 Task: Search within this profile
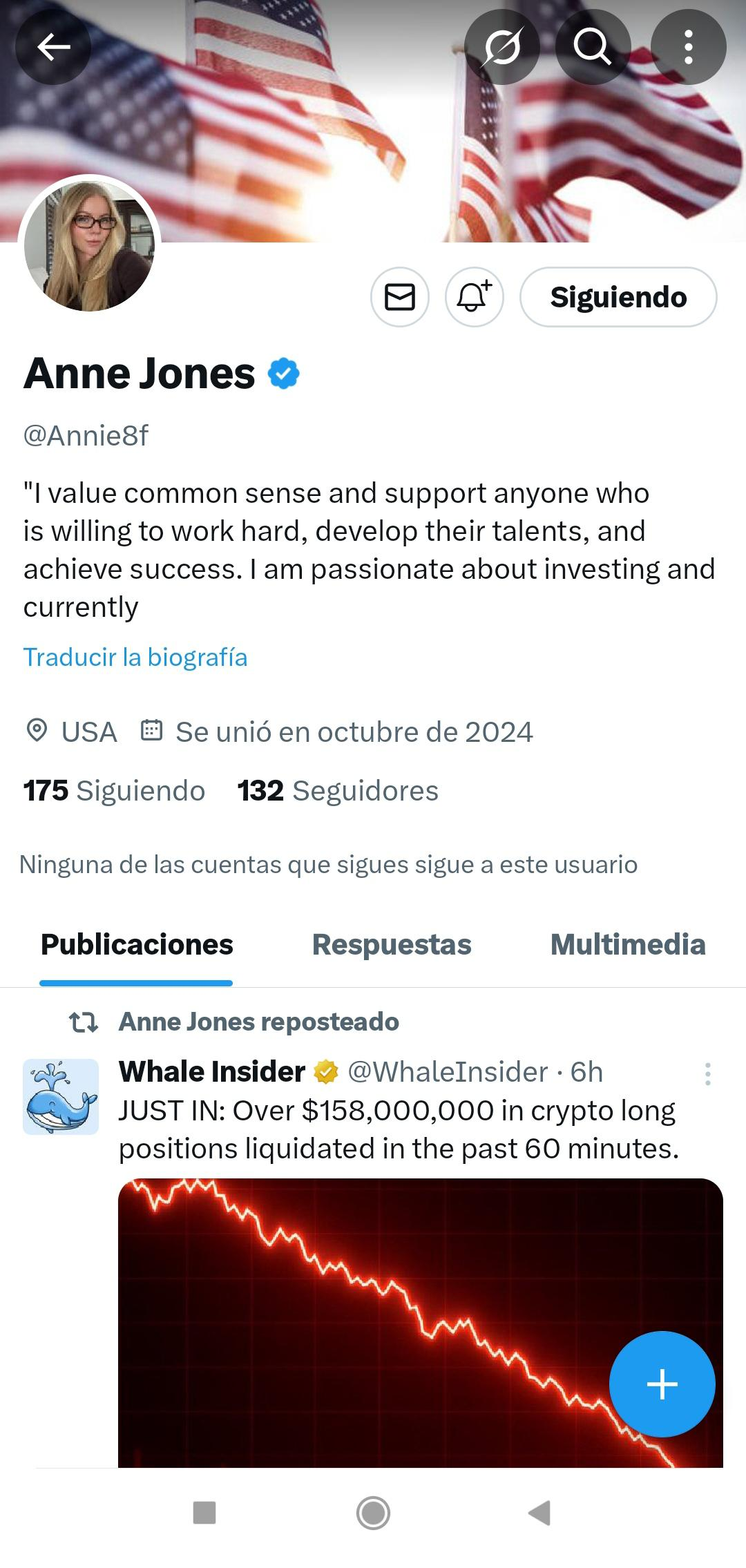[x=593, y=47]
